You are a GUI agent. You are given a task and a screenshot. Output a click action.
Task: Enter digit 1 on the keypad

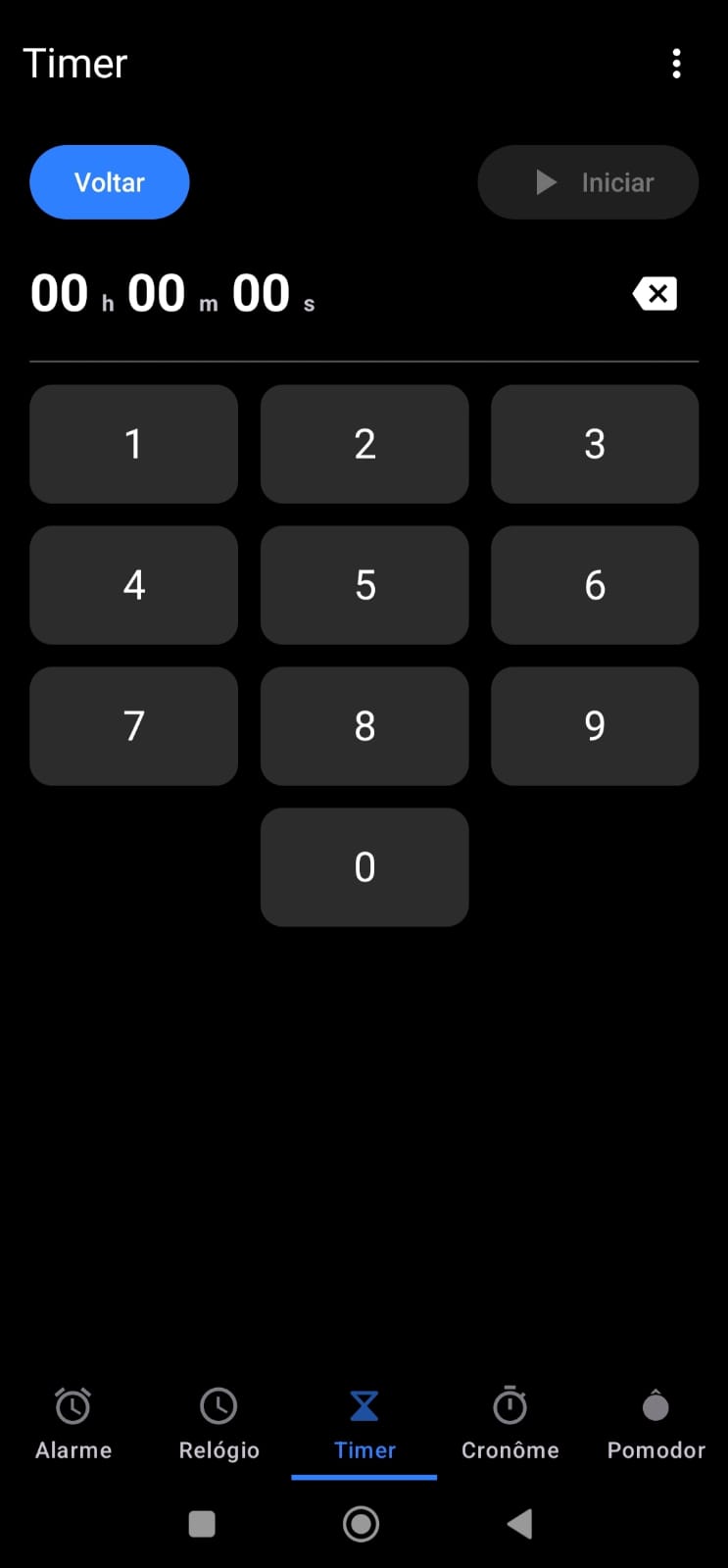(x=134, y=444)
